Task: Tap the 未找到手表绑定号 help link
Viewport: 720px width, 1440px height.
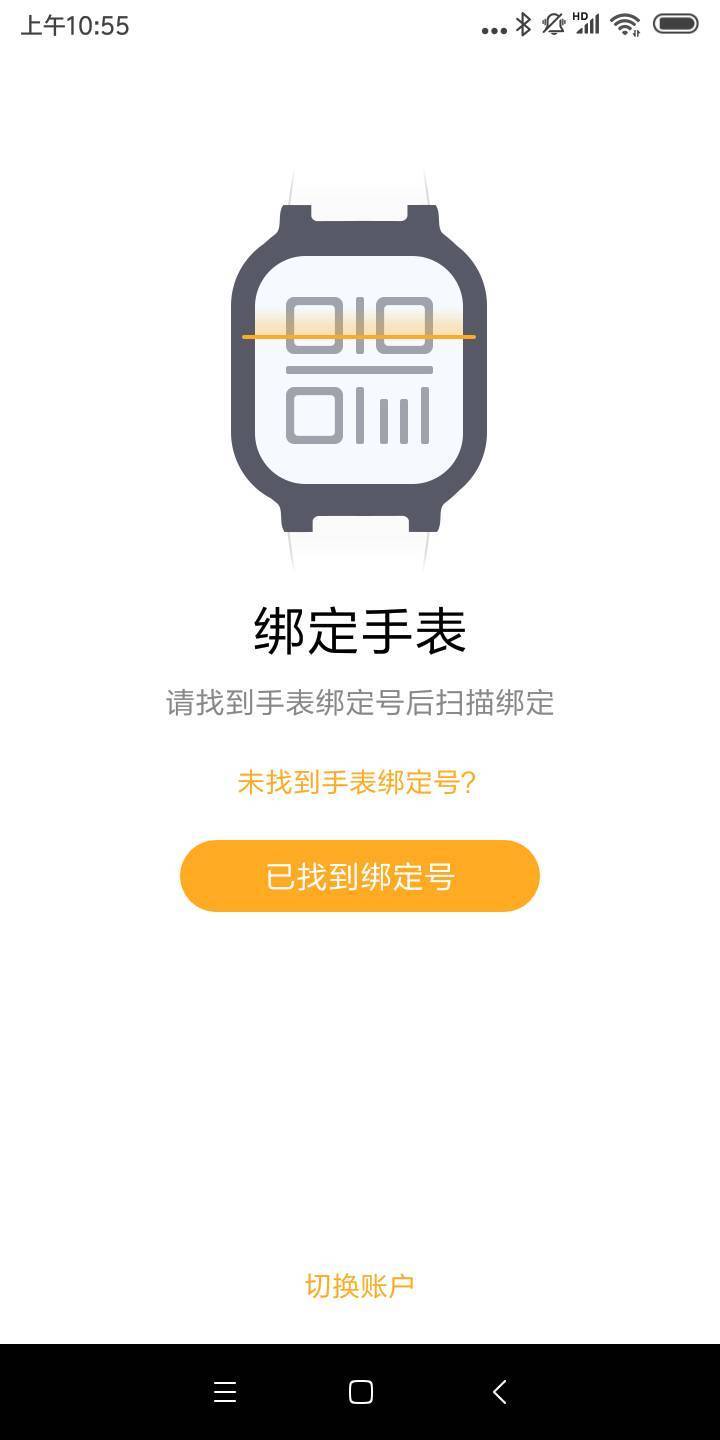Action: pos(360,783)
